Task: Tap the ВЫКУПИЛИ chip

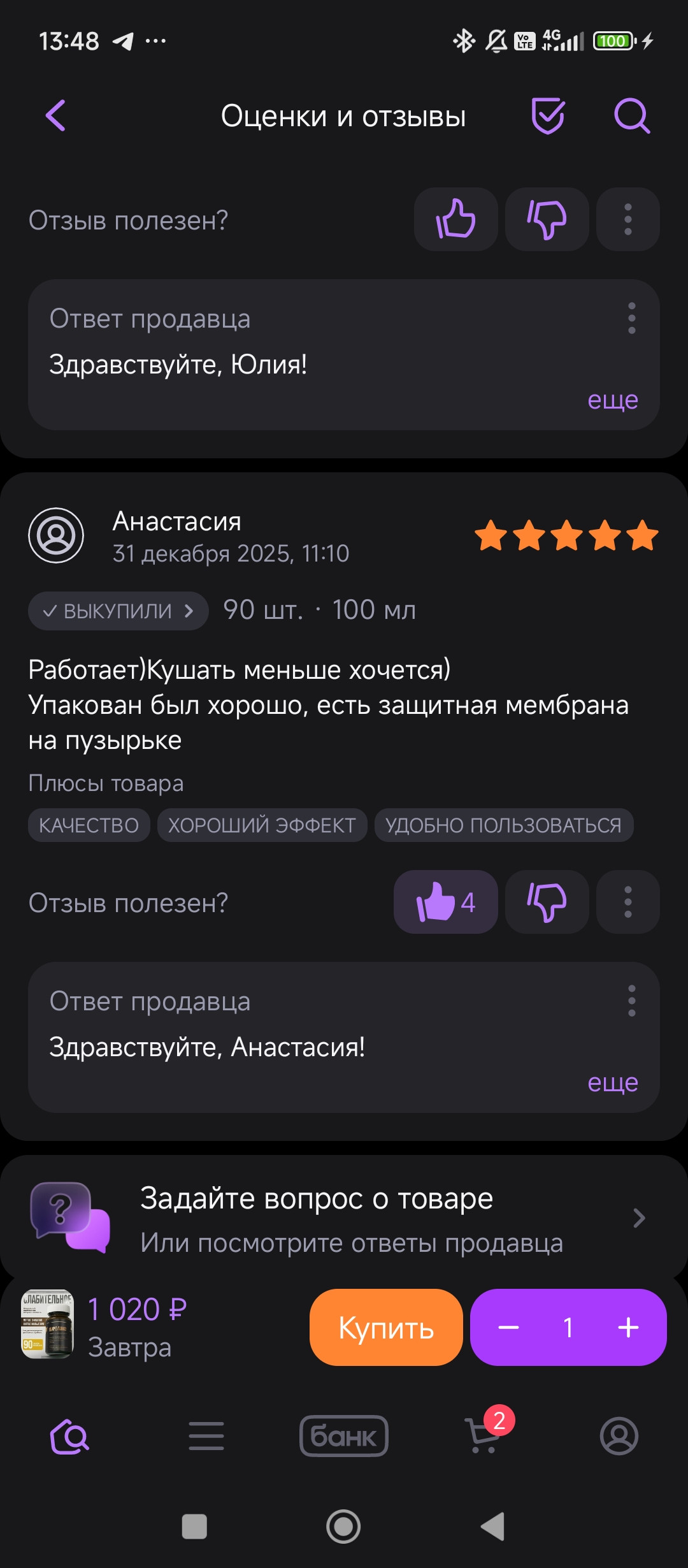Action: (118, 611)
